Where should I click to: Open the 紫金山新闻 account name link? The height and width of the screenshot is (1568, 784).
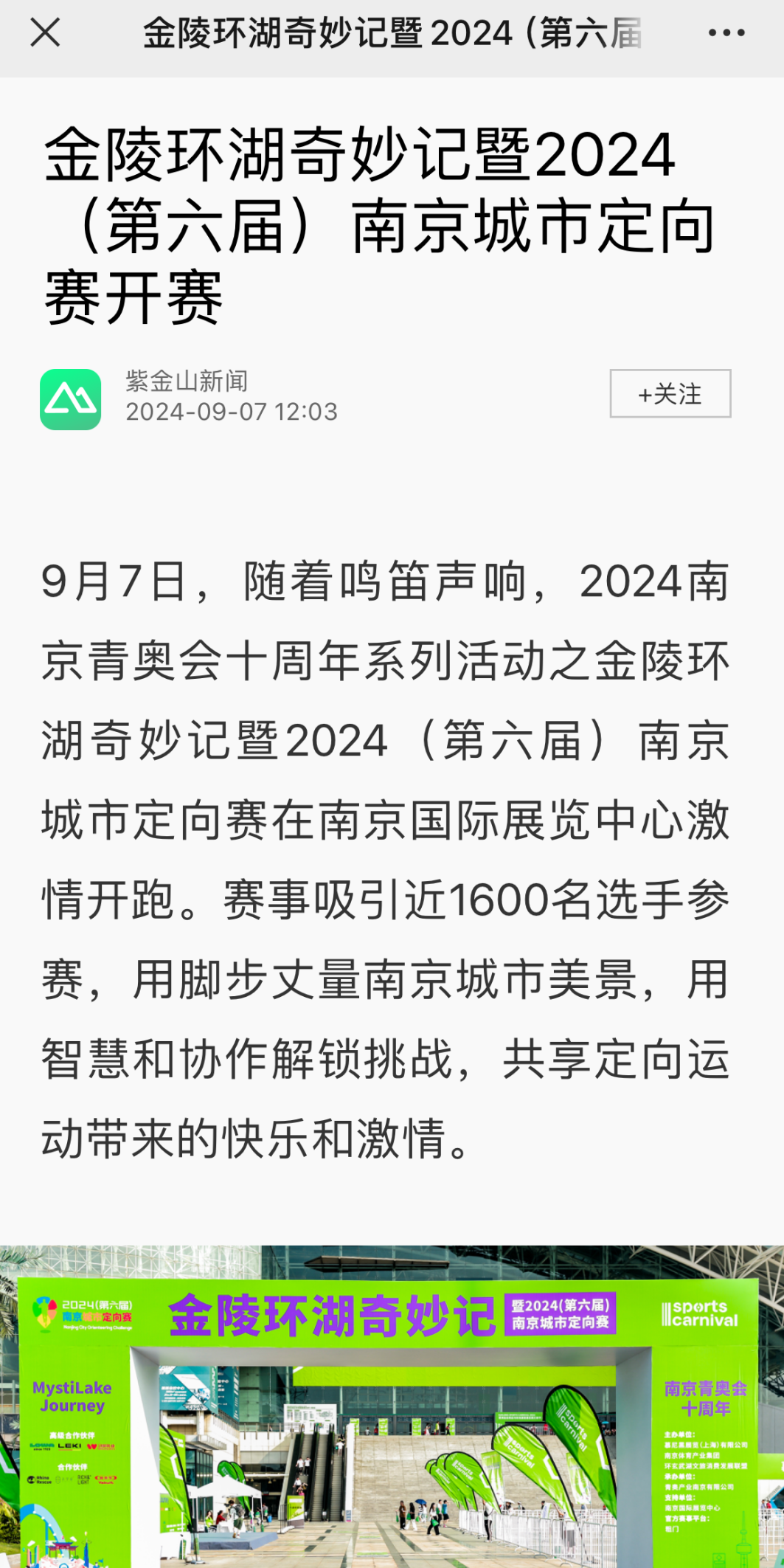pyautogui.click(x=187, y=381)
